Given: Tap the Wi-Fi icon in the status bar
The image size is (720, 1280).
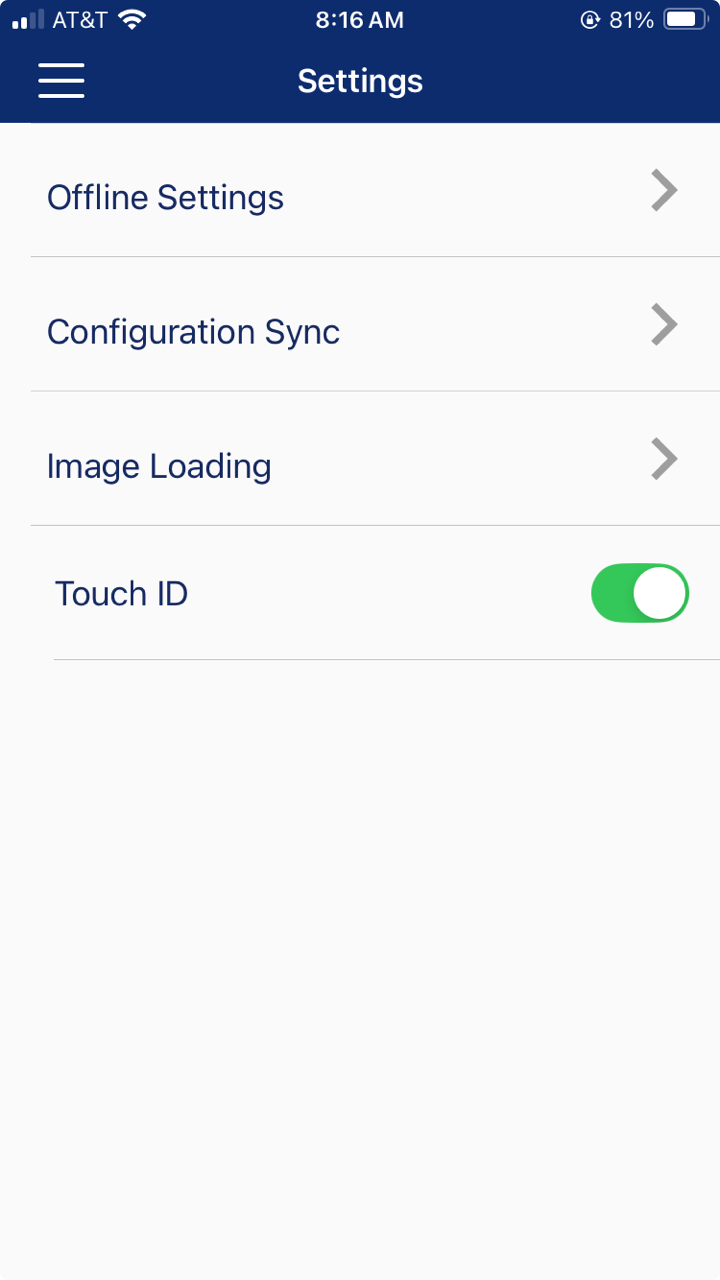Looking at the screenshot, I should (x=130, y=17).
